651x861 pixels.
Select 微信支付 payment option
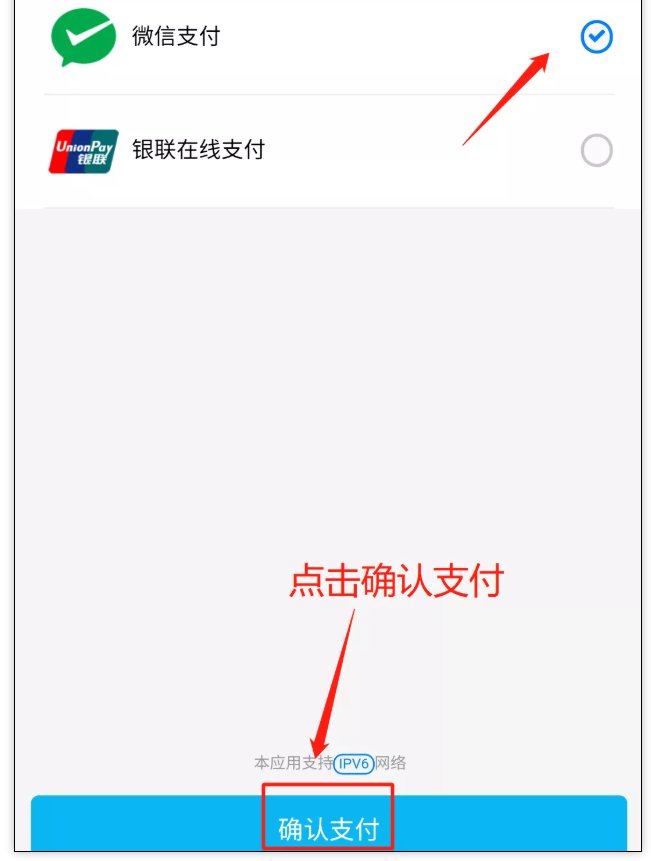pyautogui.click(x=596, y=38)
